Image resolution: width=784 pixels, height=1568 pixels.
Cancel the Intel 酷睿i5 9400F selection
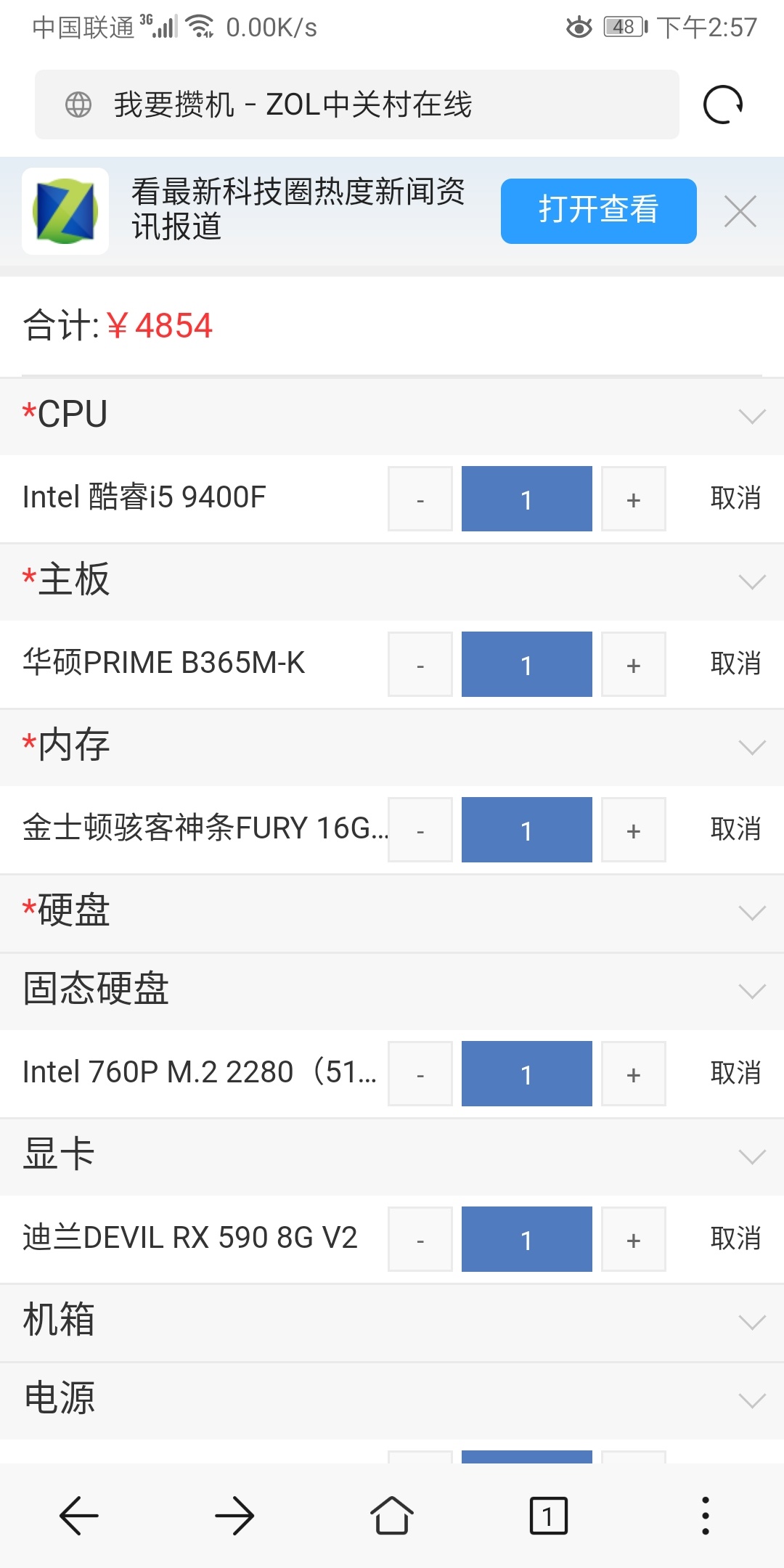735,499
